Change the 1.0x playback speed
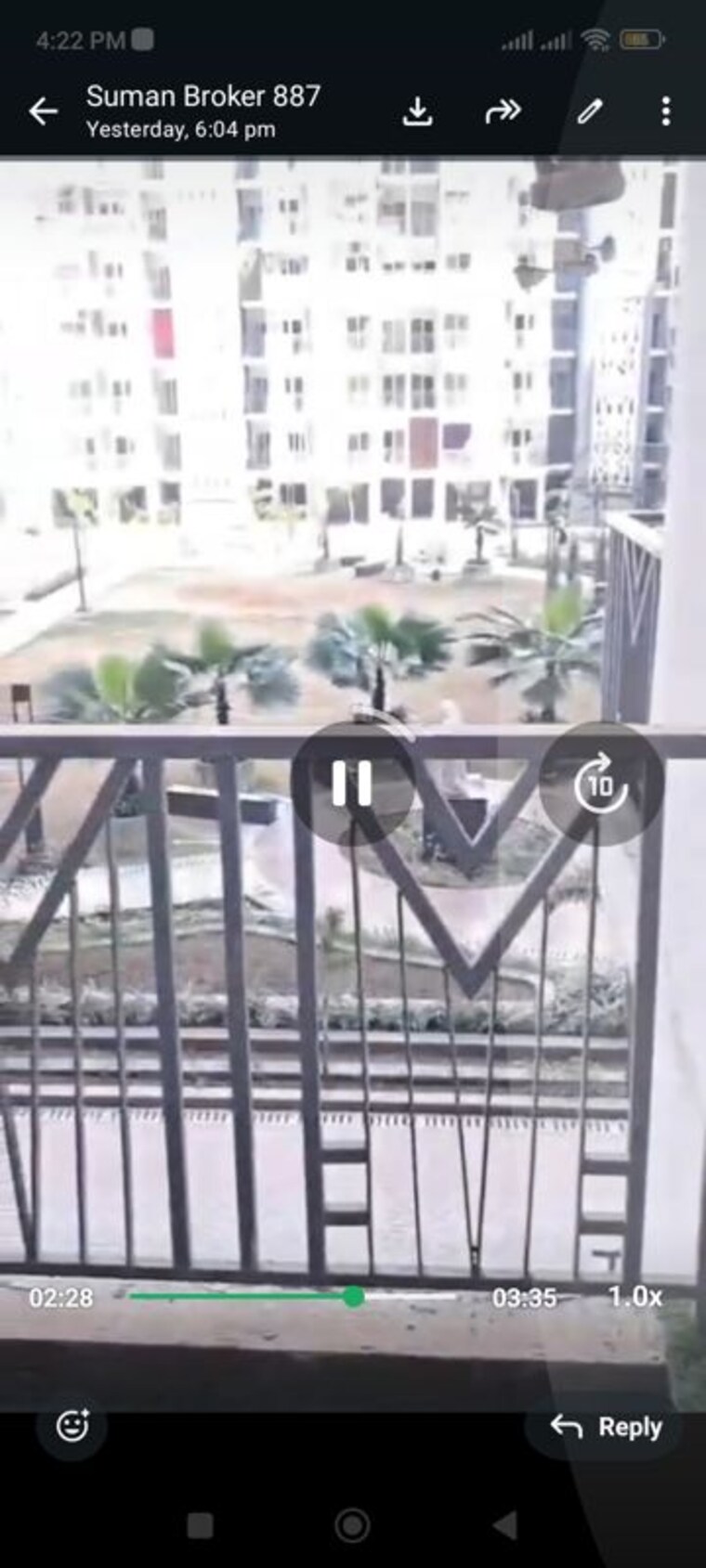 pos(635,1296)
